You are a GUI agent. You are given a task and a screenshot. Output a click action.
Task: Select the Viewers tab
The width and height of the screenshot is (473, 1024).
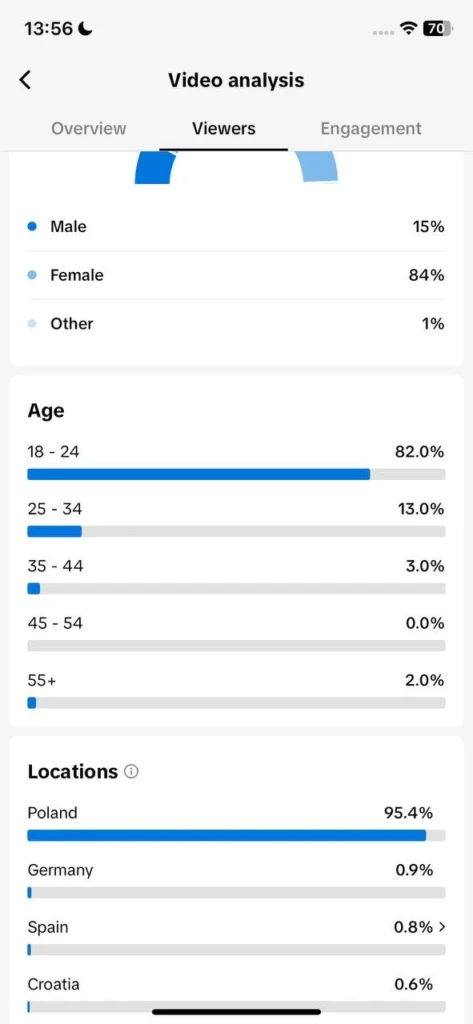point(223,129)
